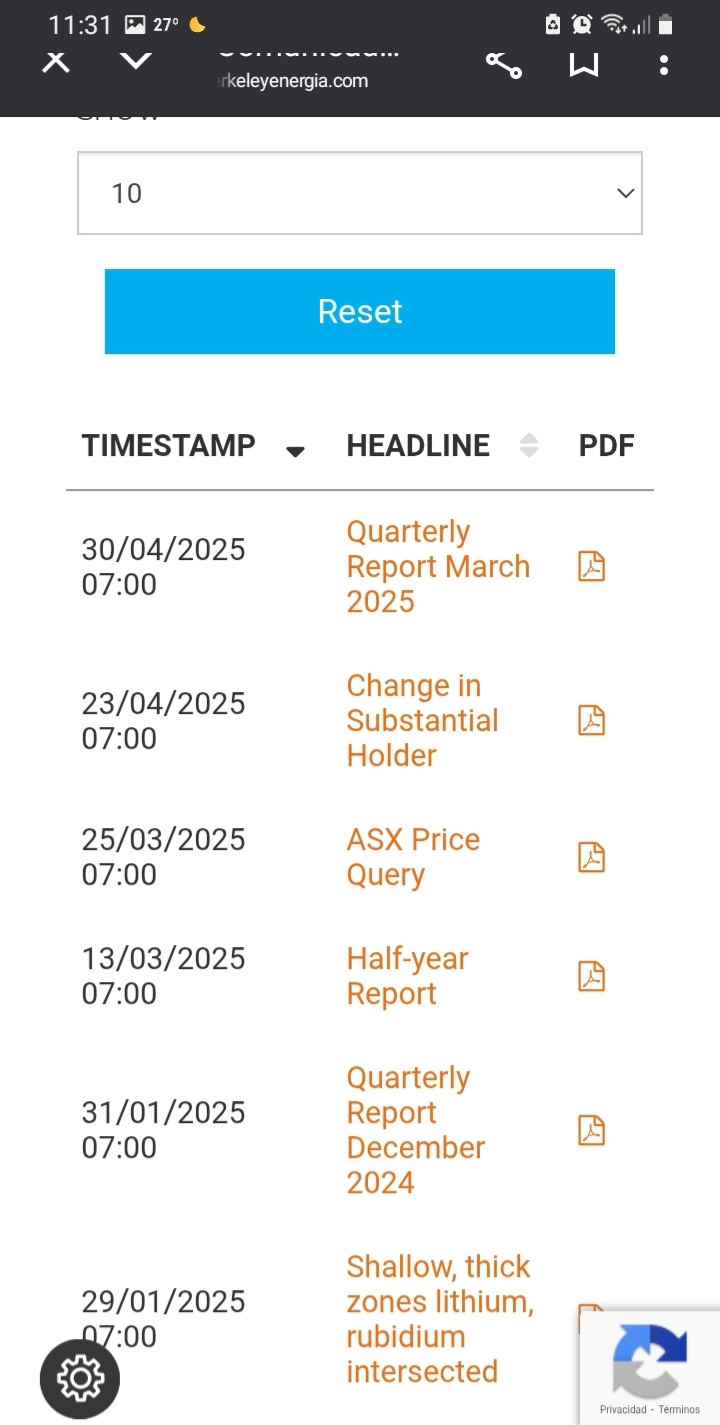The width and height of the screenshot is (720, 1425).
Task: Open the Show entries dropdown
Action: point(360,193)
